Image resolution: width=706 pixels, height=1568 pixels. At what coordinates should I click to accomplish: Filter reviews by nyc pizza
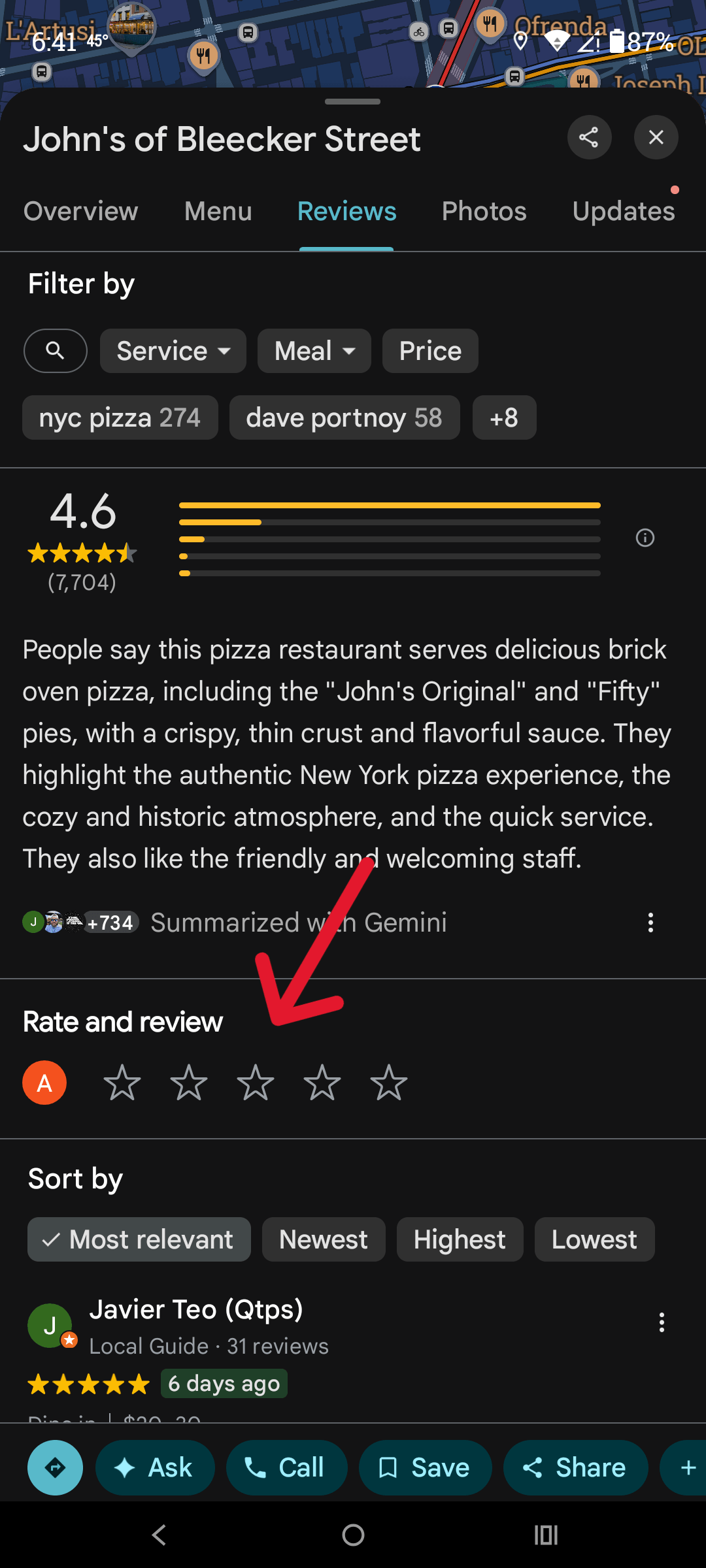pyautogui.click(x=120, y=417)
